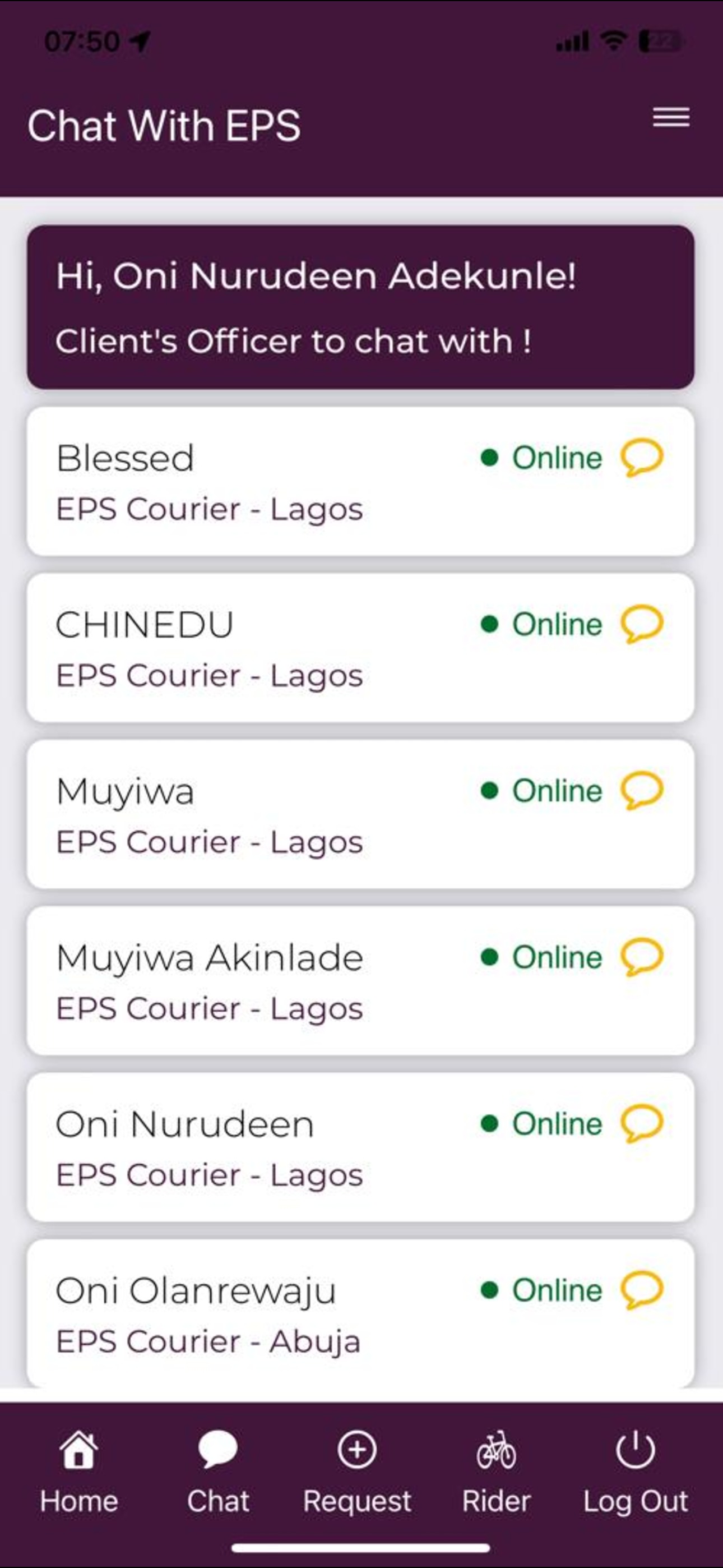Start chat with Blessed via chat bubble
Screen dimensions: 723x1568
tap(641, 457)
